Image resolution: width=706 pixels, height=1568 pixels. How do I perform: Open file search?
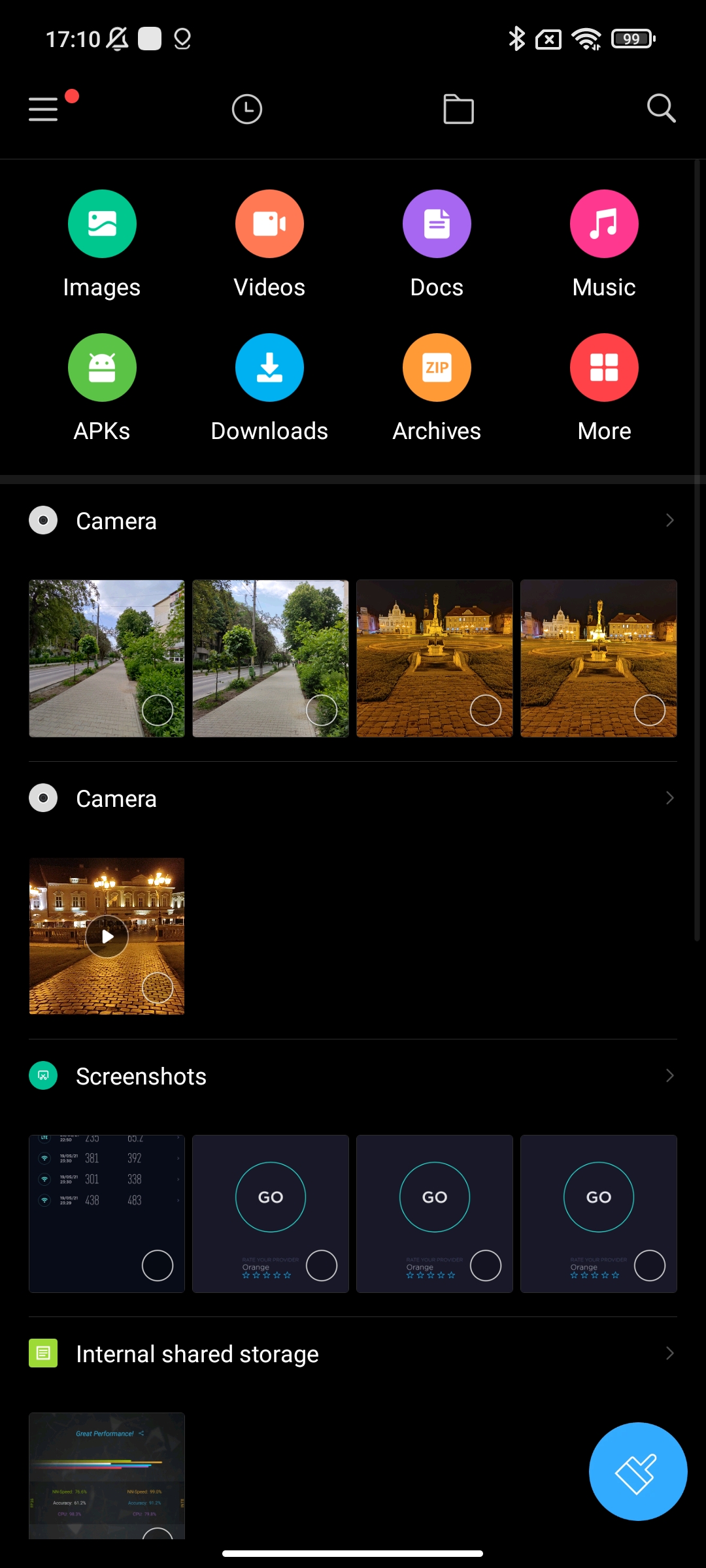coord(661,108)
